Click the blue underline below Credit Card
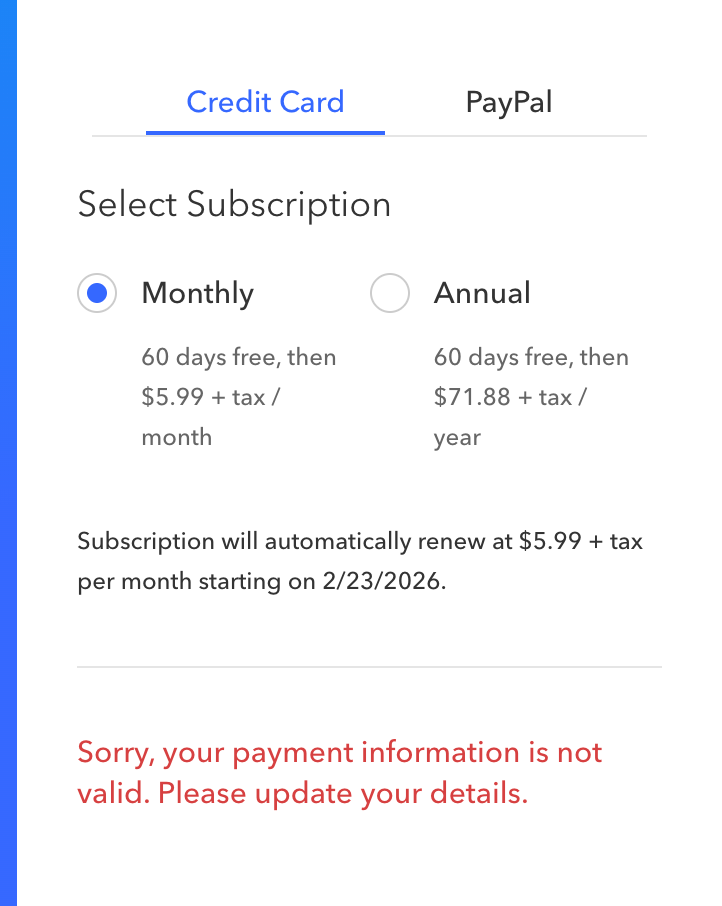The width and height of the screenshot is (722, 906). point(265,128)
